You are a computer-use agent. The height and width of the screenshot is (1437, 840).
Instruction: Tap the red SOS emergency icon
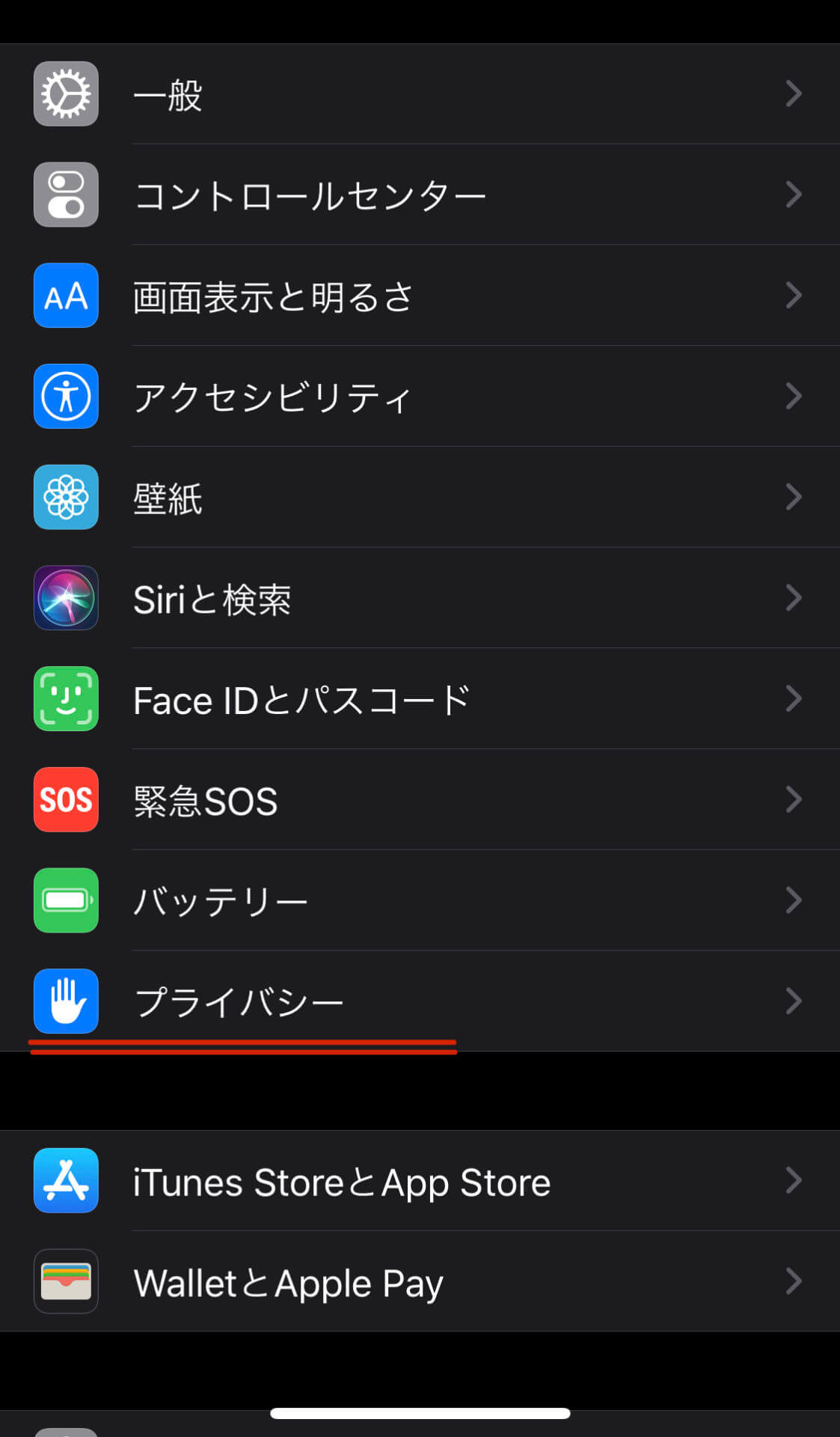66,800
